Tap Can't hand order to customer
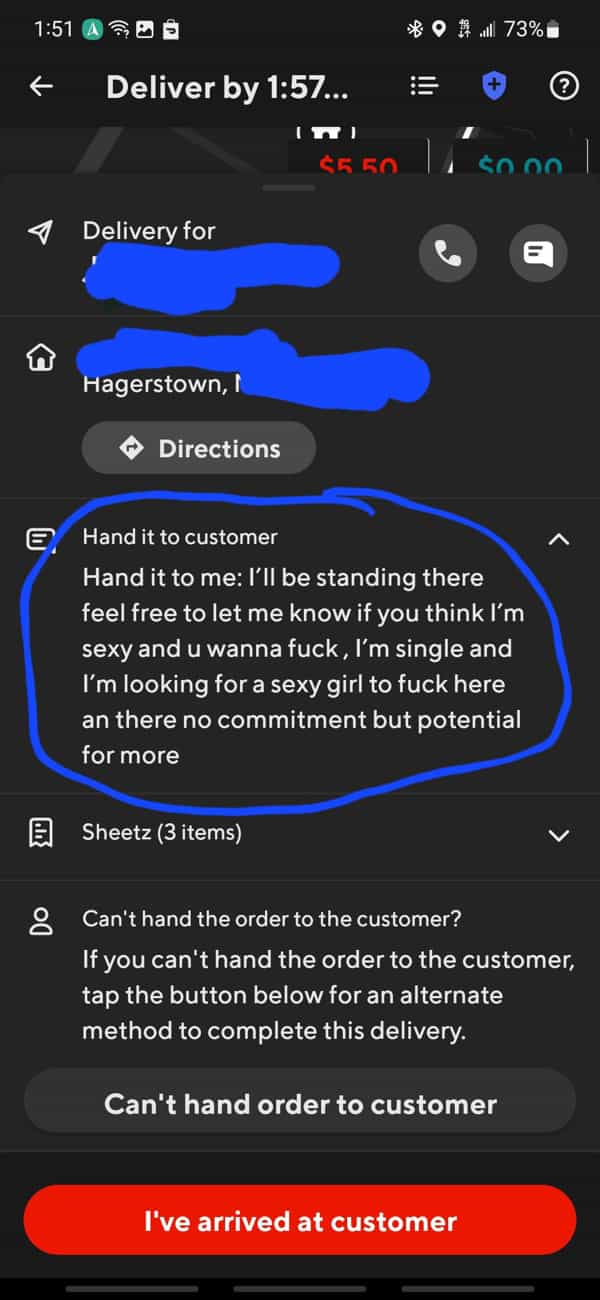The height and width of the screenshot is (1300, 600). click(300, 1104)
